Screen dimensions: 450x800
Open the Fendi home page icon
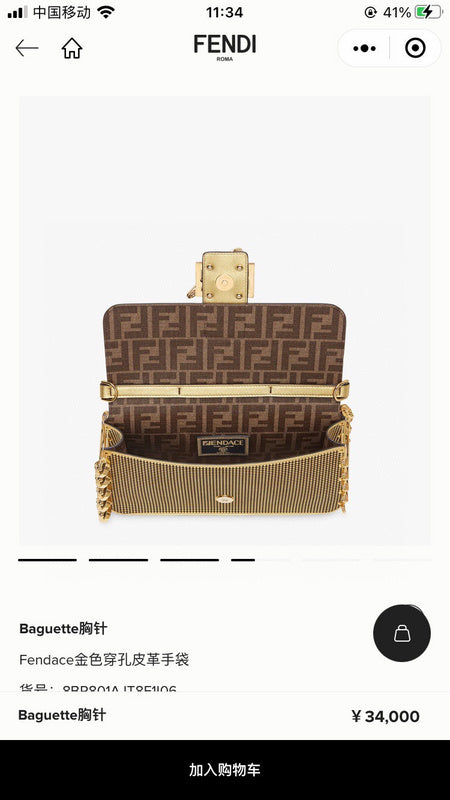coord(72,48)
